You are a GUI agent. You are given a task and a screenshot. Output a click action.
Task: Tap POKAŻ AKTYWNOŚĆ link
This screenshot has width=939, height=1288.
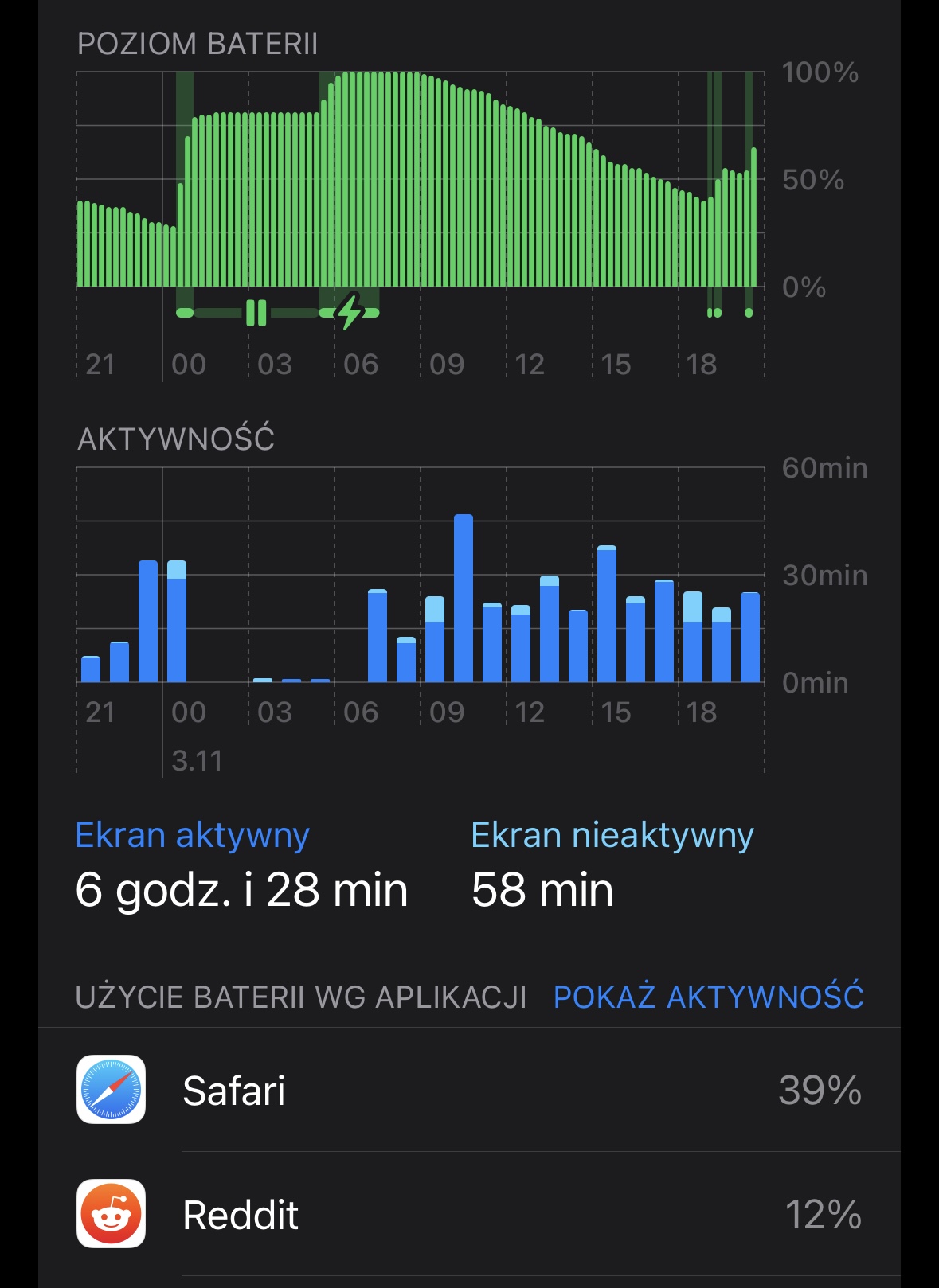tap(708, 996)
